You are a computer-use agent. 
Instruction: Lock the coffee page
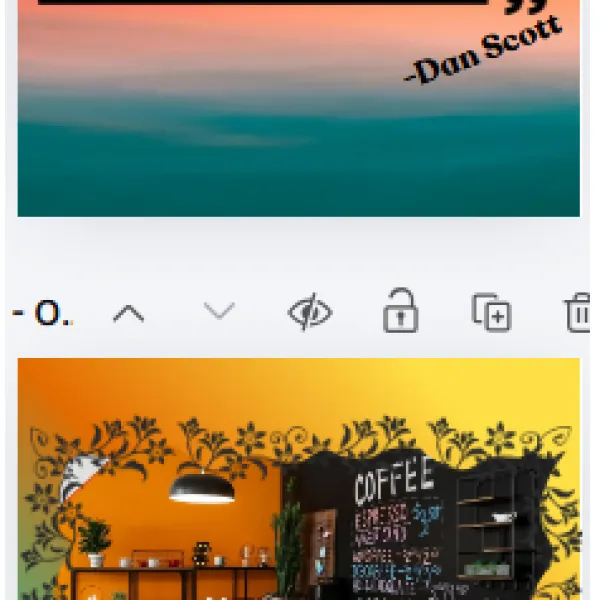tap(401, 310)
